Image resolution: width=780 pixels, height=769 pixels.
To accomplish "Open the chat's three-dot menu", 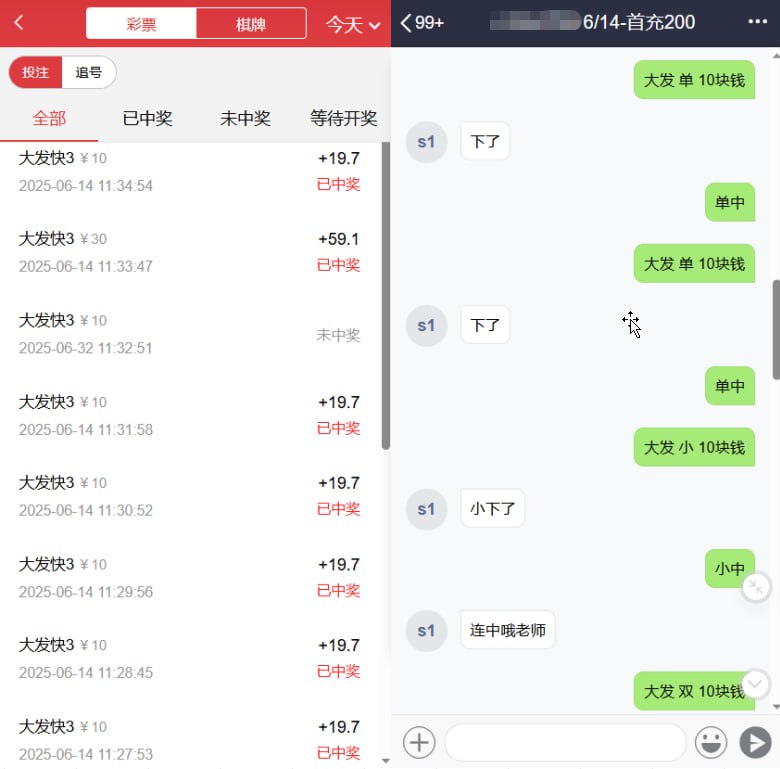I will pos(758,23).
